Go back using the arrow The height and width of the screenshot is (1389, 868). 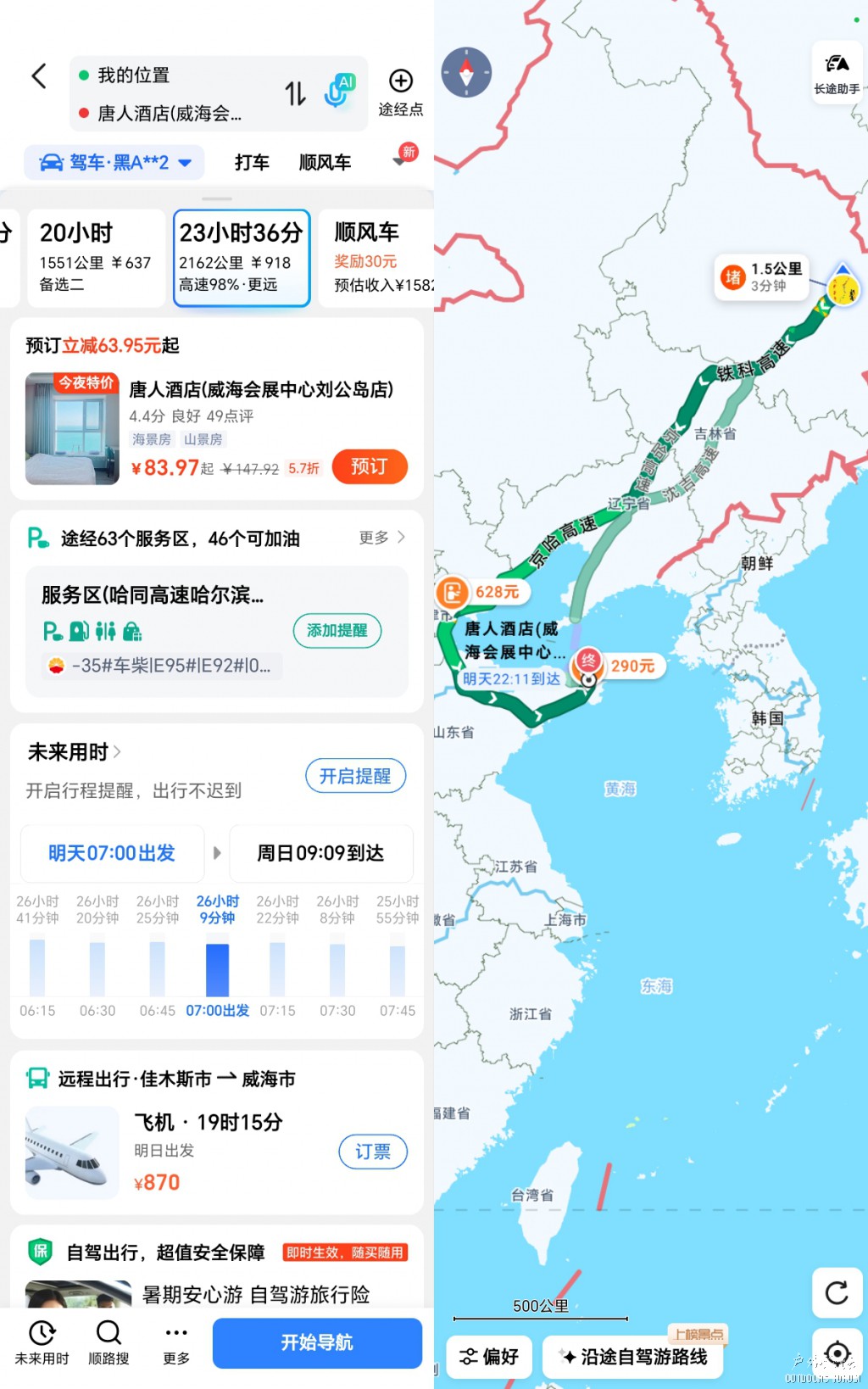tap(39, 76)
